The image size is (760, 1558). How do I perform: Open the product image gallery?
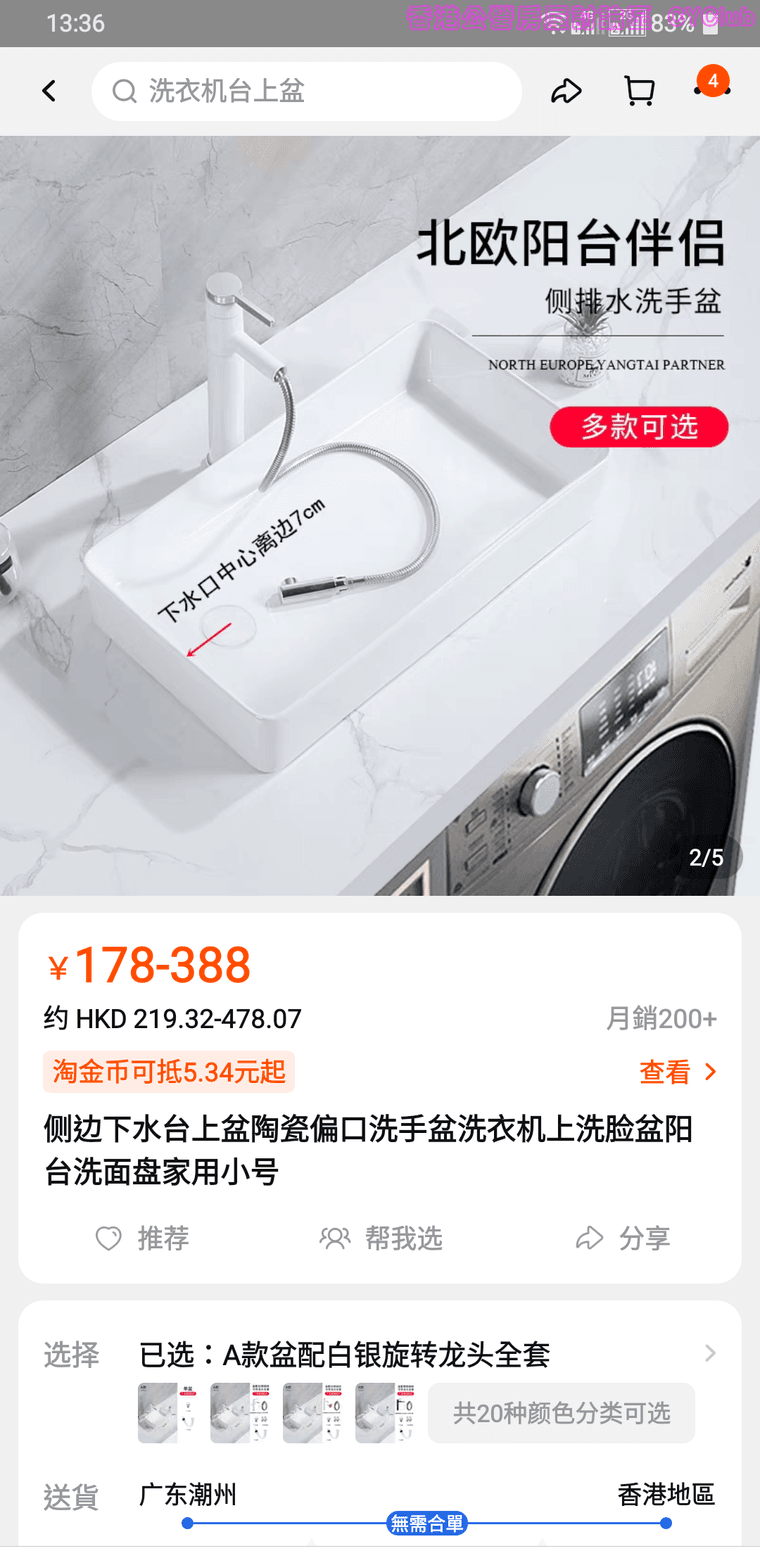pos(380,516)
